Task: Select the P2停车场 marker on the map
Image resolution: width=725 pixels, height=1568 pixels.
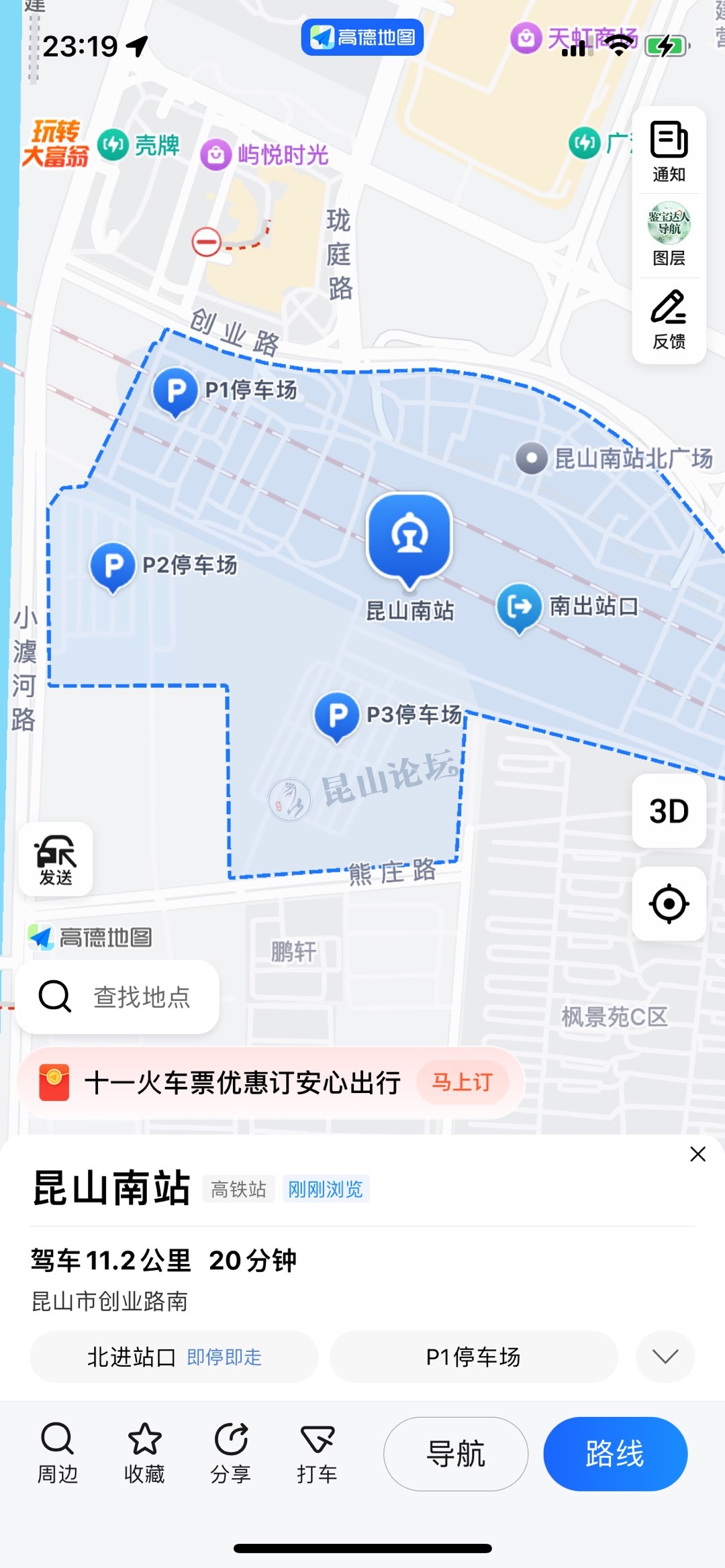Action: pyautogui.click(x=113, y=566)
